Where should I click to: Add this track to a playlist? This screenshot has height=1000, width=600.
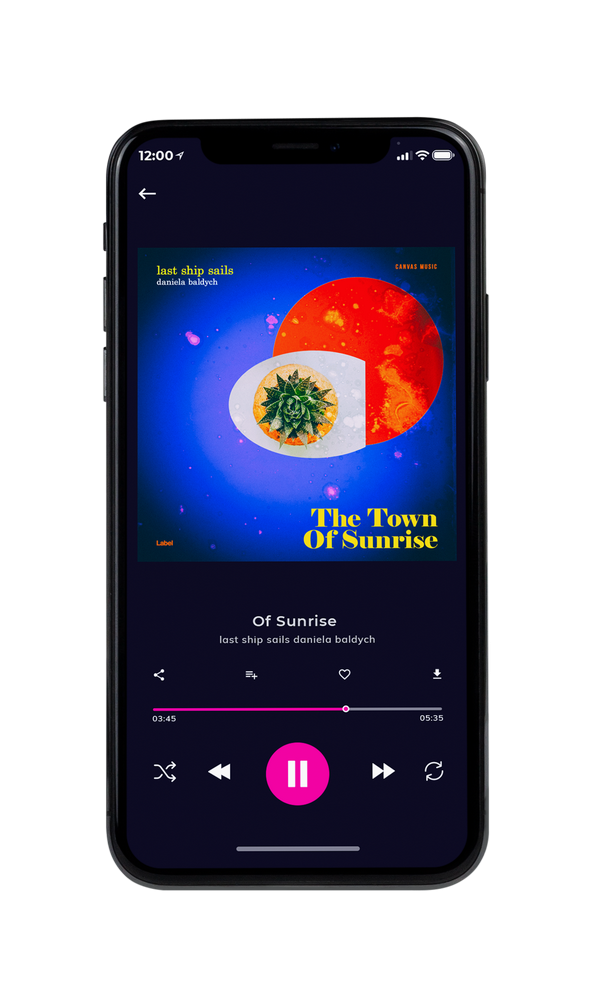[251, 675]
